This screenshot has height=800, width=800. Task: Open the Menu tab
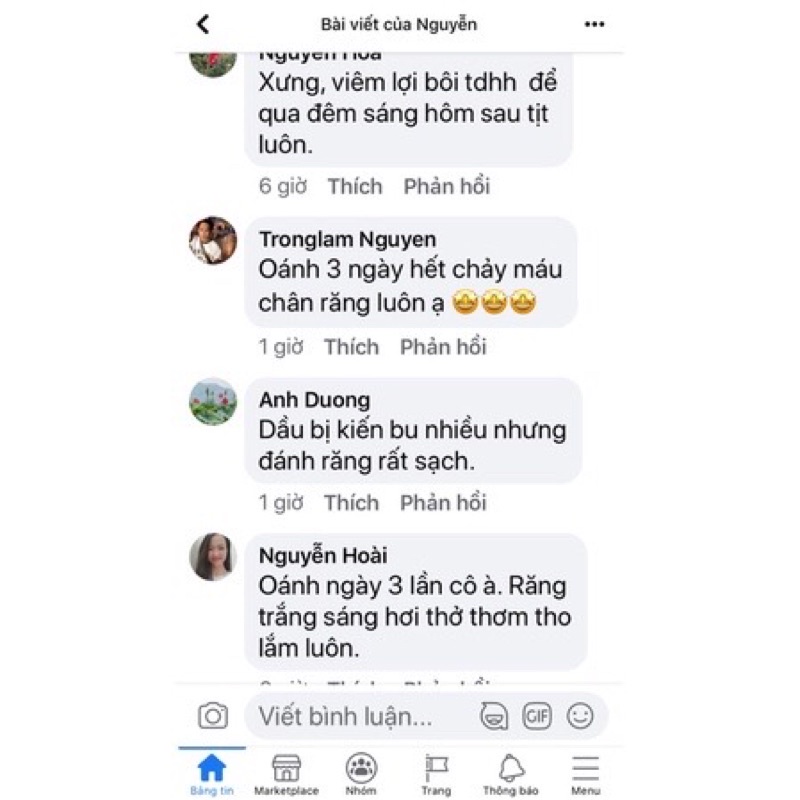tap(585, 774)
